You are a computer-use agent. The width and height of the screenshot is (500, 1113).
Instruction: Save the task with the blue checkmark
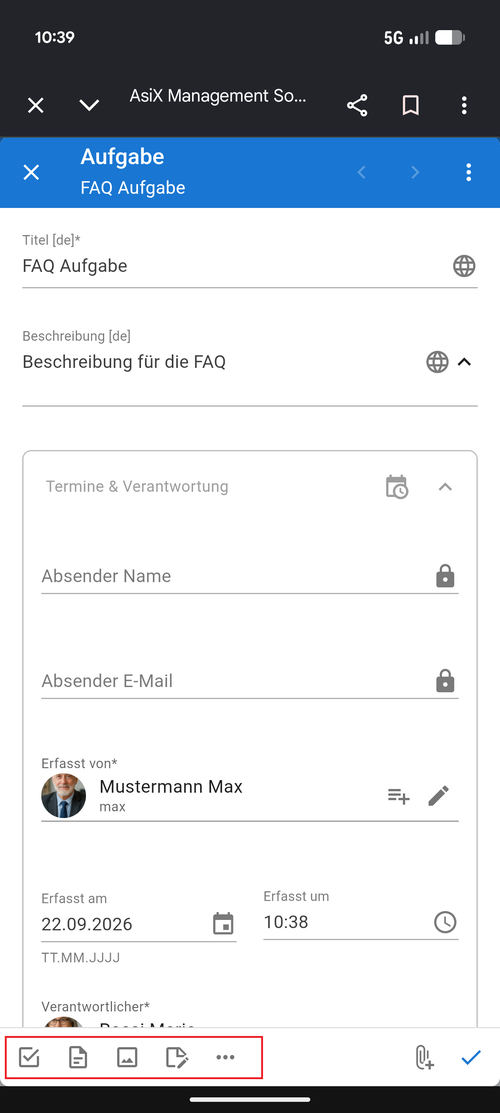[471, 1058]
